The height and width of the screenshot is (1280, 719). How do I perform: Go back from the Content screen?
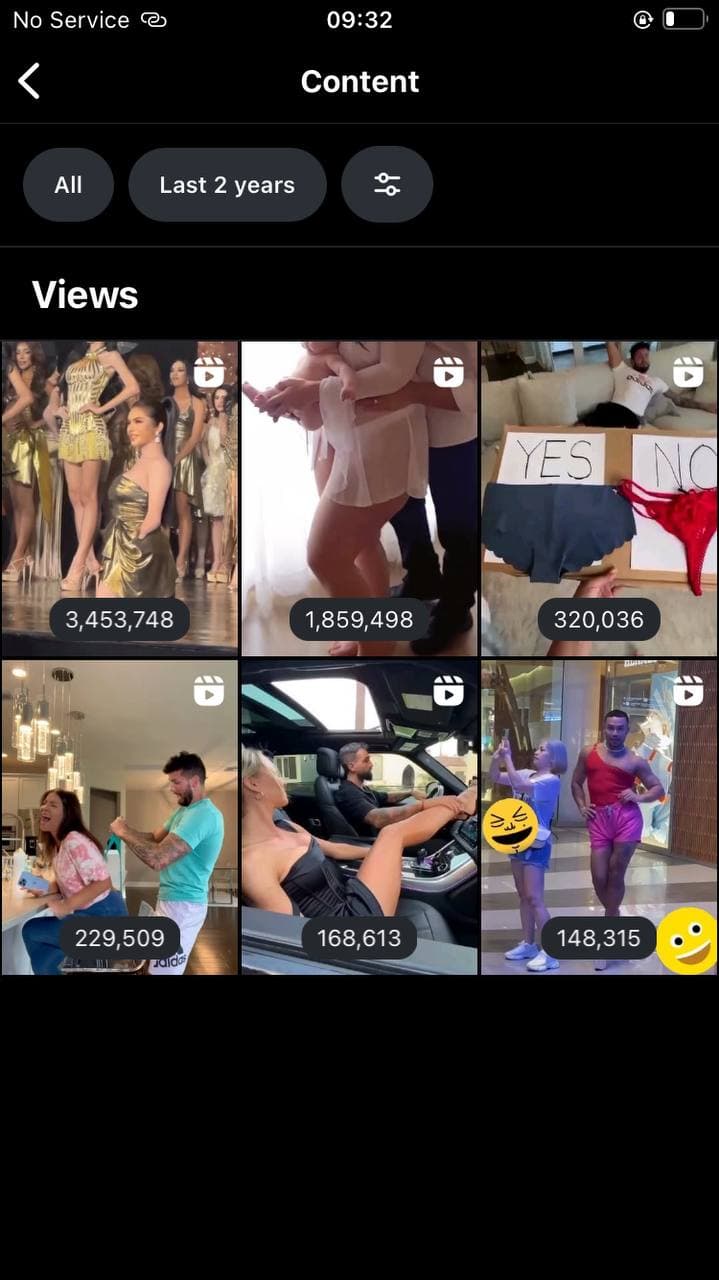[x=30, y=81]
